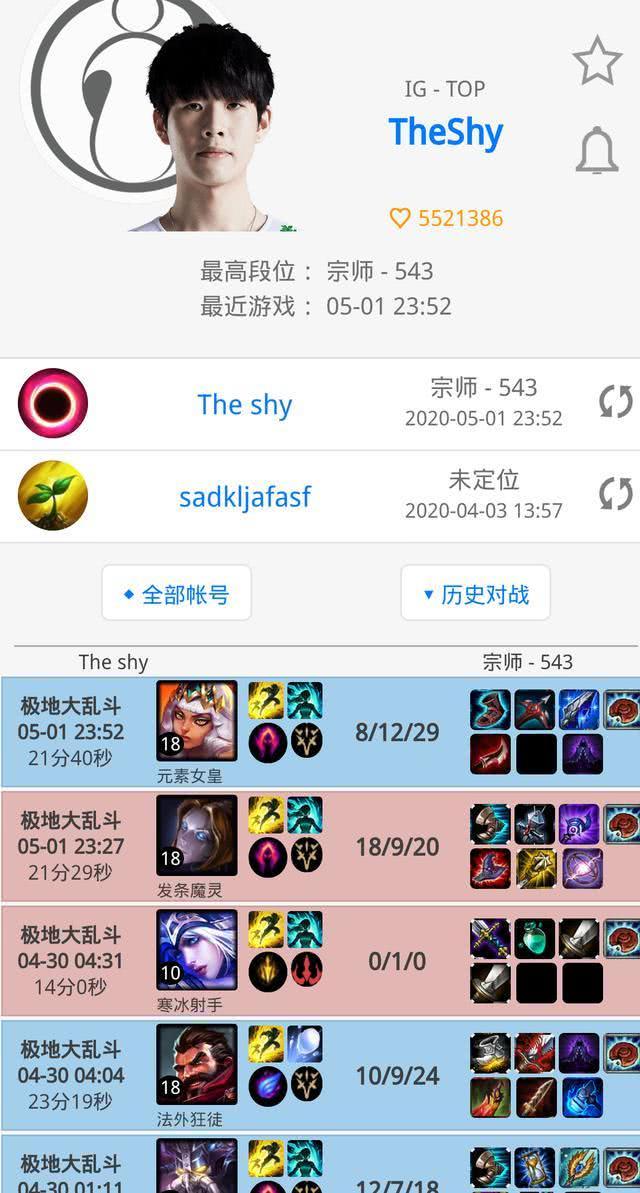Enable notifications with the bell icon
The image size is (640, 1193).
coord(597,151)
